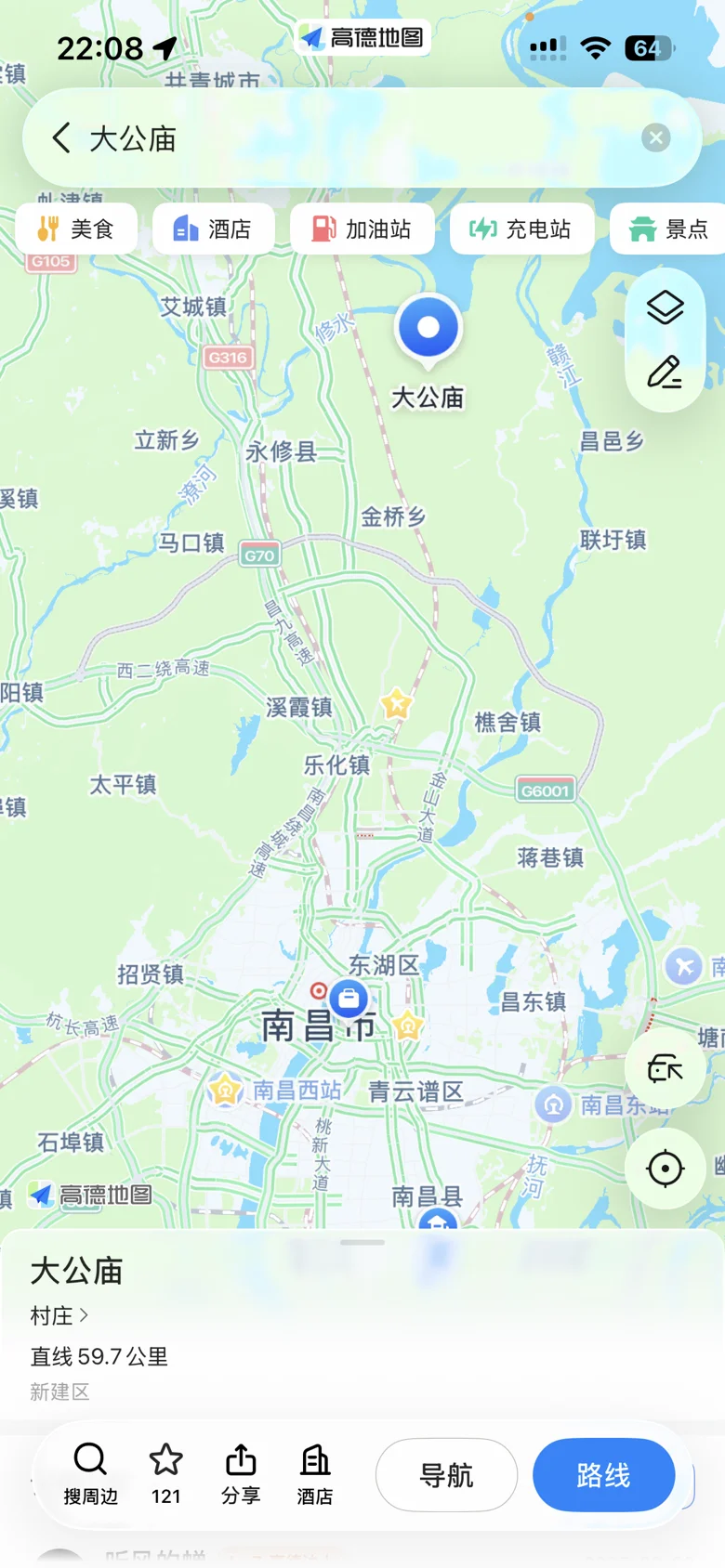The height and width of the screenshot is (1568, 725).
Task: Open the map edit pencil tool
Action: point(666,372)
